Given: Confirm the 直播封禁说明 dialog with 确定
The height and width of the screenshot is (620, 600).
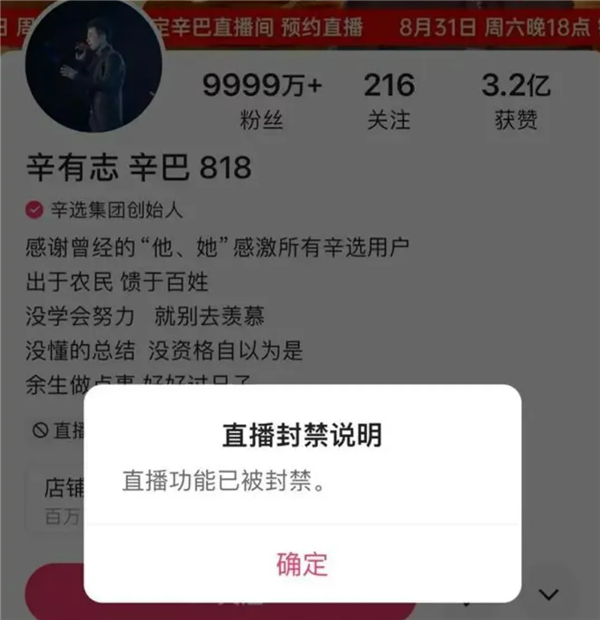Looking at the screenshot, I should [x=302, y=564].
